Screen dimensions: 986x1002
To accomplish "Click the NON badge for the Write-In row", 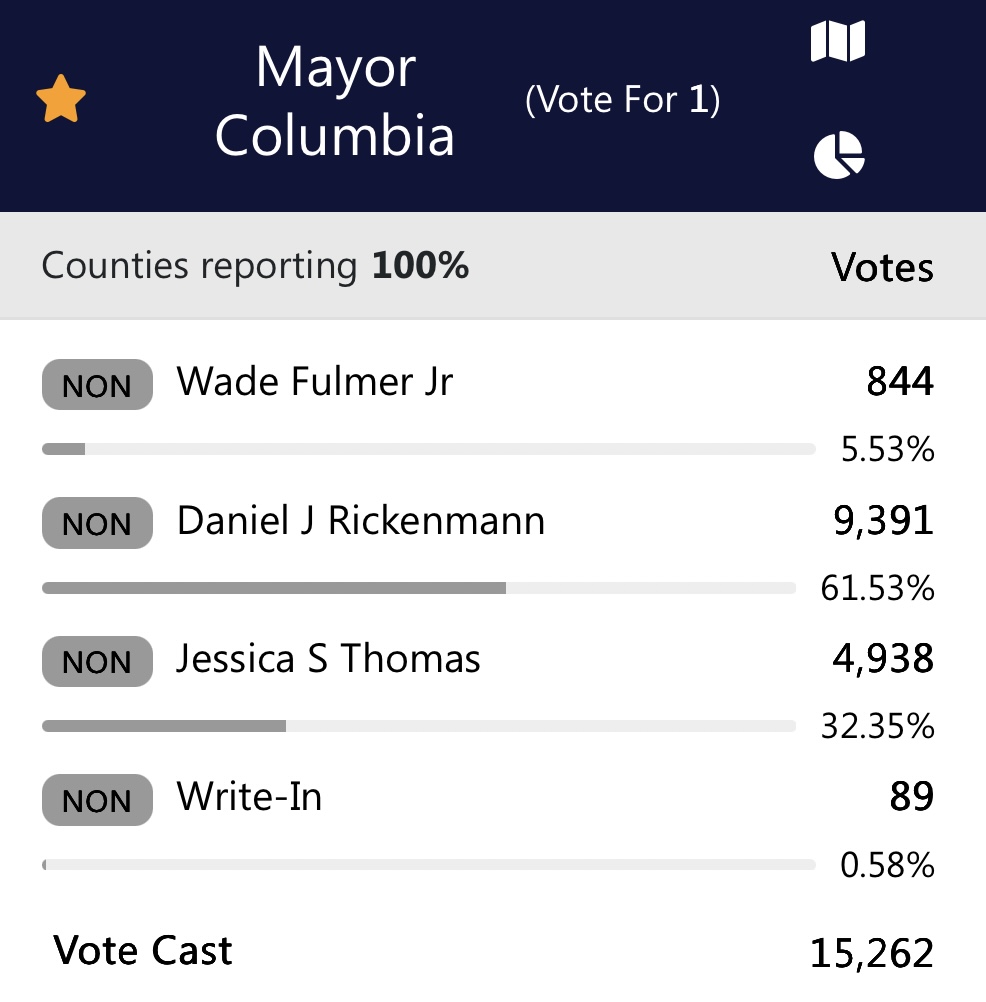I will 96,800.
